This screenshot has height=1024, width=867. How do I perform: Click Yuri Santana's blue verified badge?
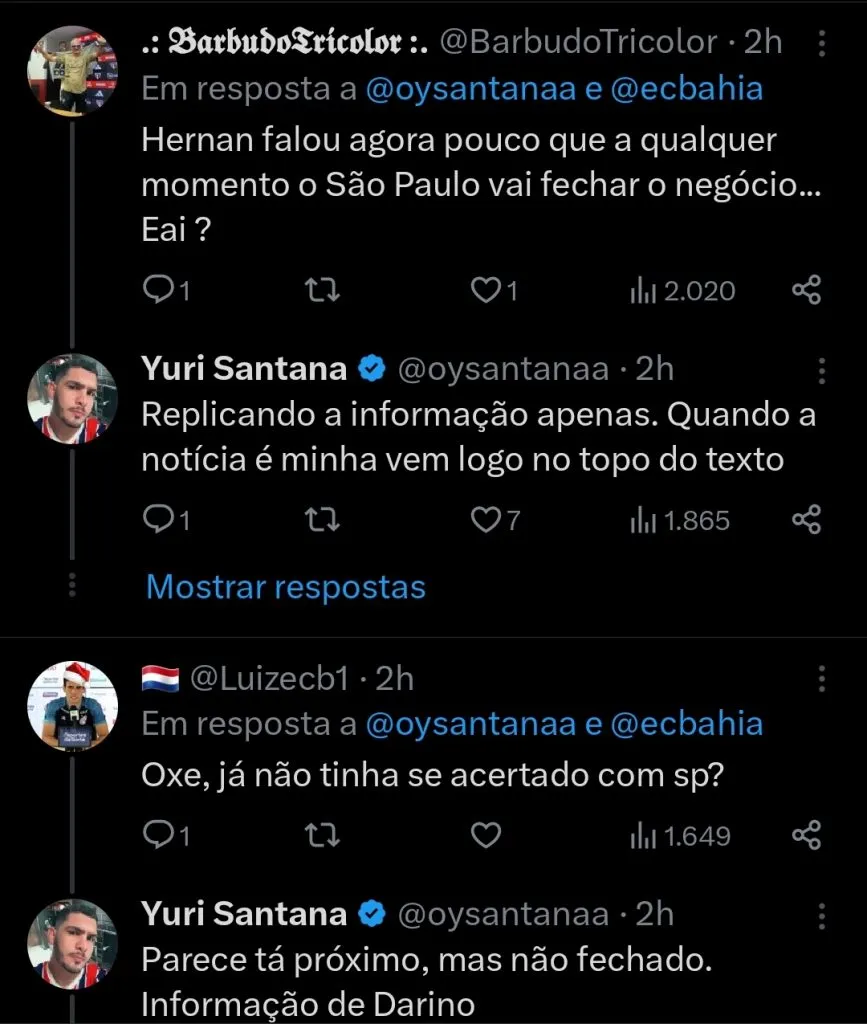pyautogui.click(x=371, y=368)
